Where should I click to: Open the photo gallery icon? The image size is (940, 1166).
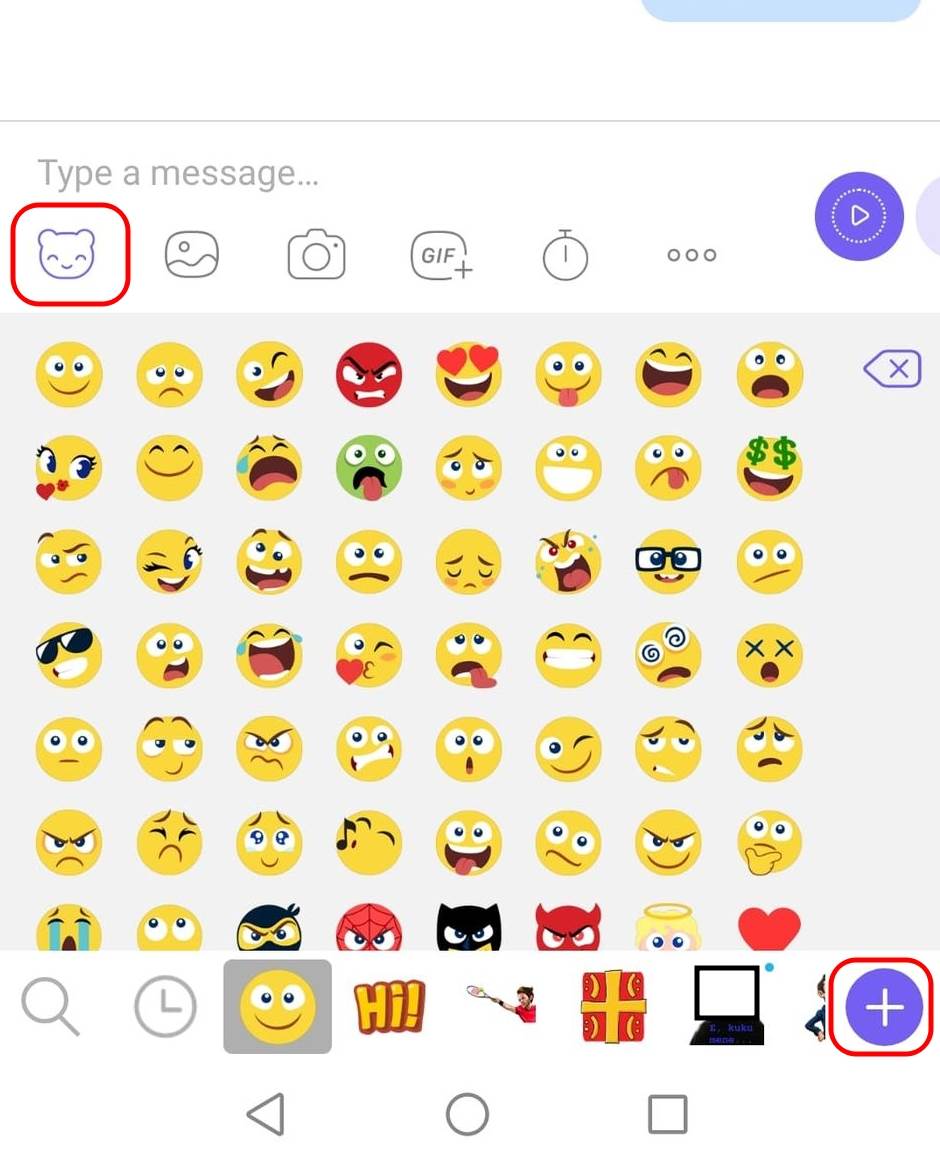point(192,254)
